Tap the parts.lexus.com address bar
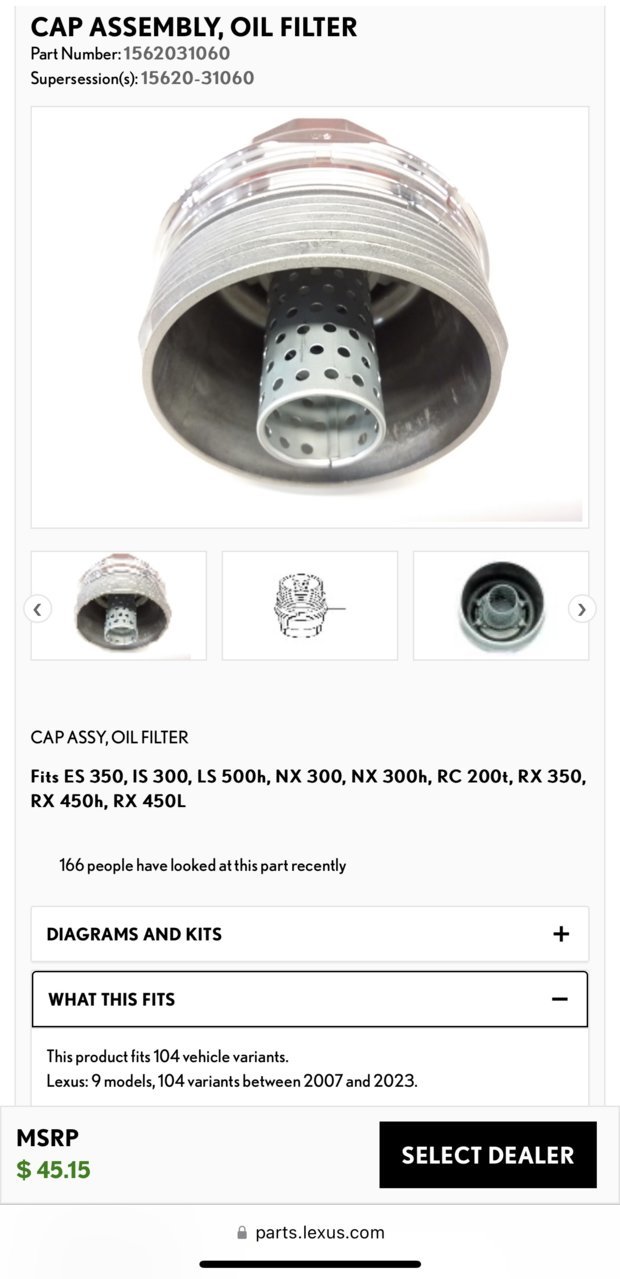This screenshot has width=620, height=1279. 310,1232
